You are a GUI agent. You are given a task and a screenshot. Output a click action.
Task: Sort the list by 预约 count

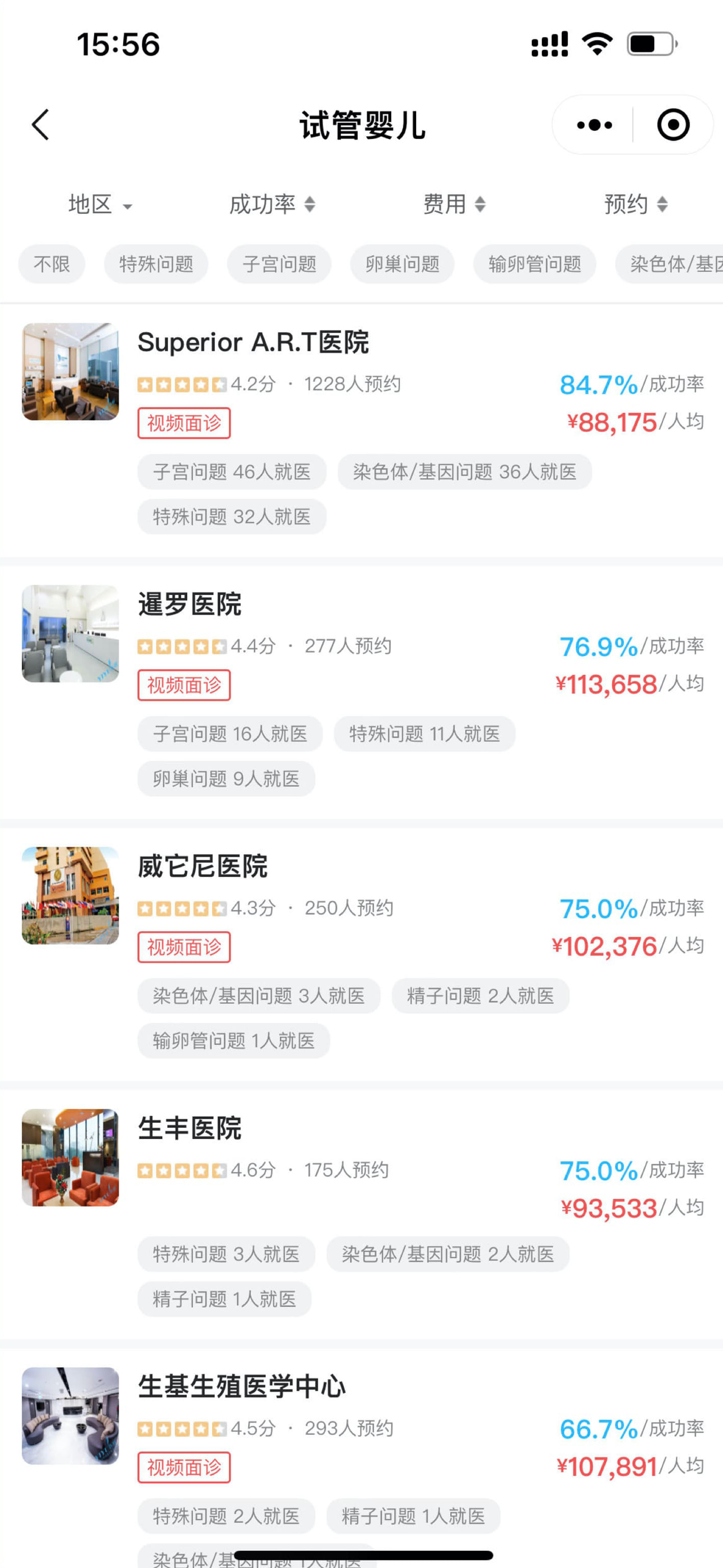(635, 205)
